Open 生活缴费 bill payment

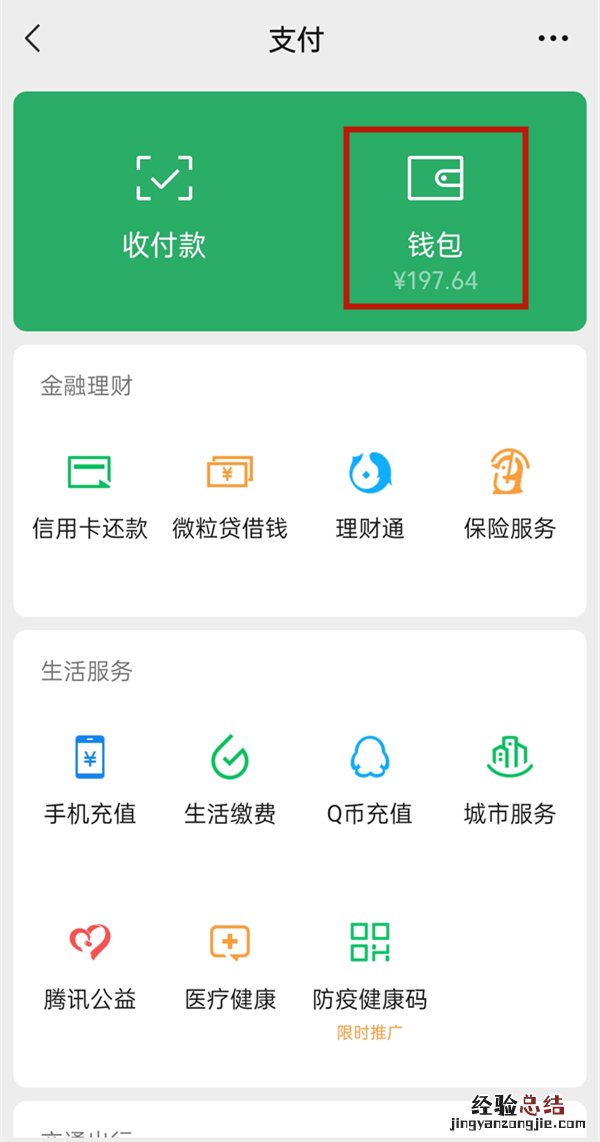pos(230,780)
